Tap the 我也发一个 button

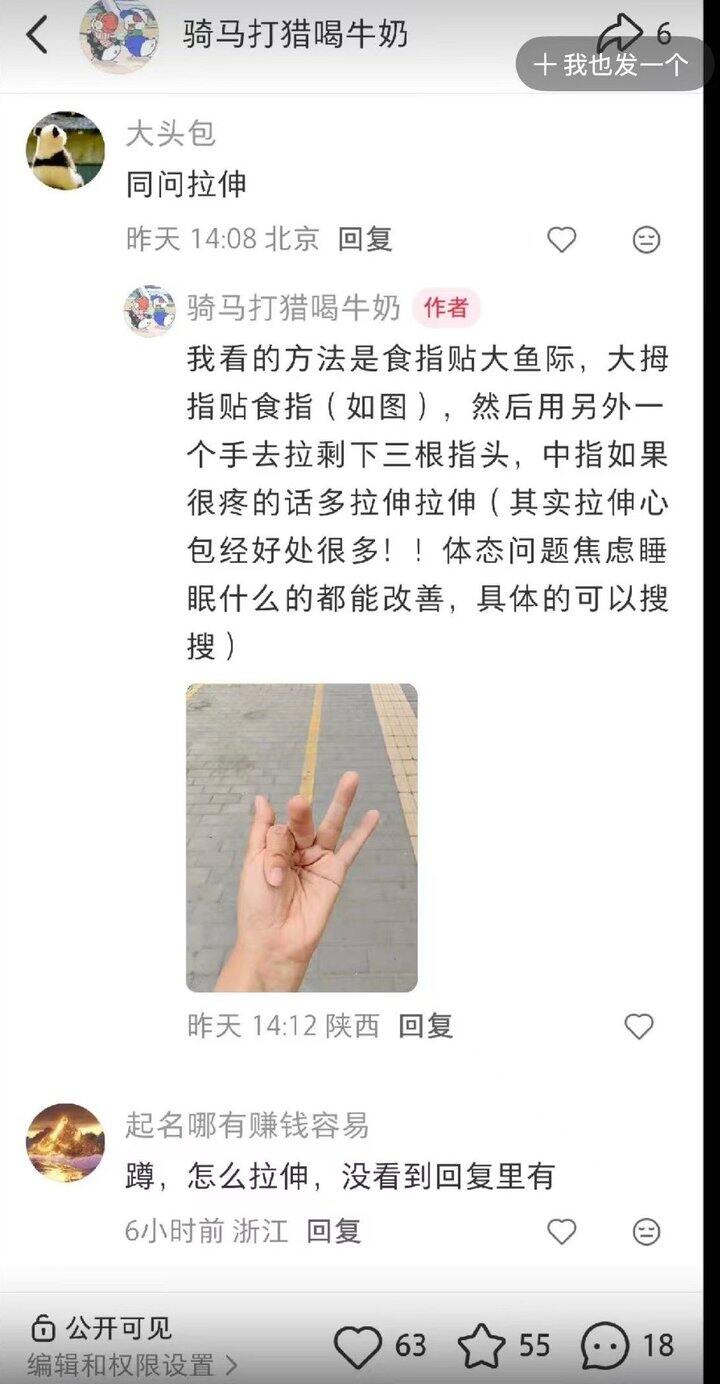[x=611, y=65]
